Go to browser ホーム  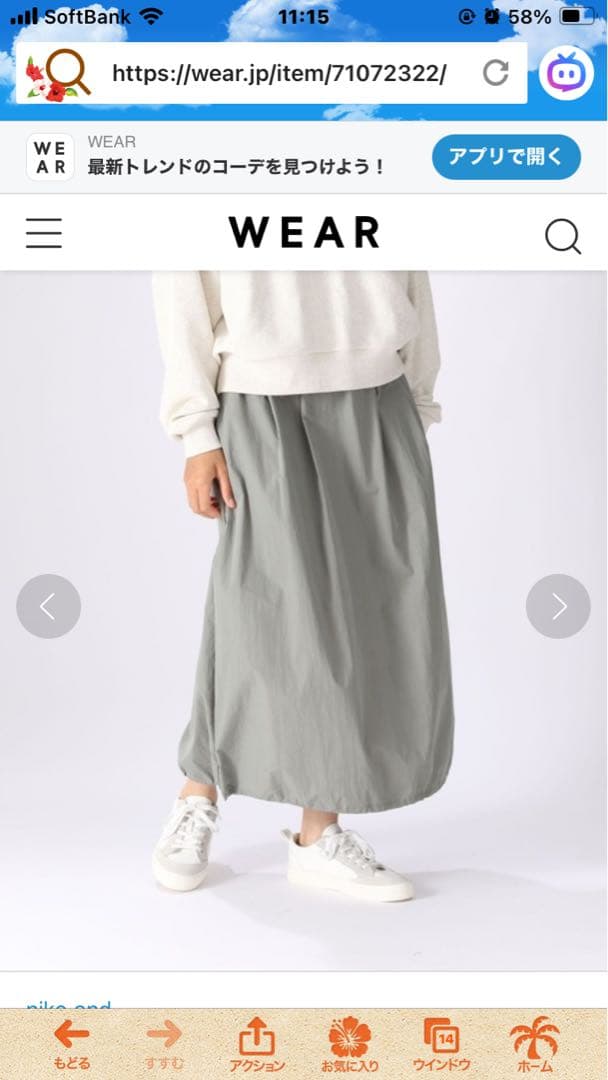coord(534,1044)
